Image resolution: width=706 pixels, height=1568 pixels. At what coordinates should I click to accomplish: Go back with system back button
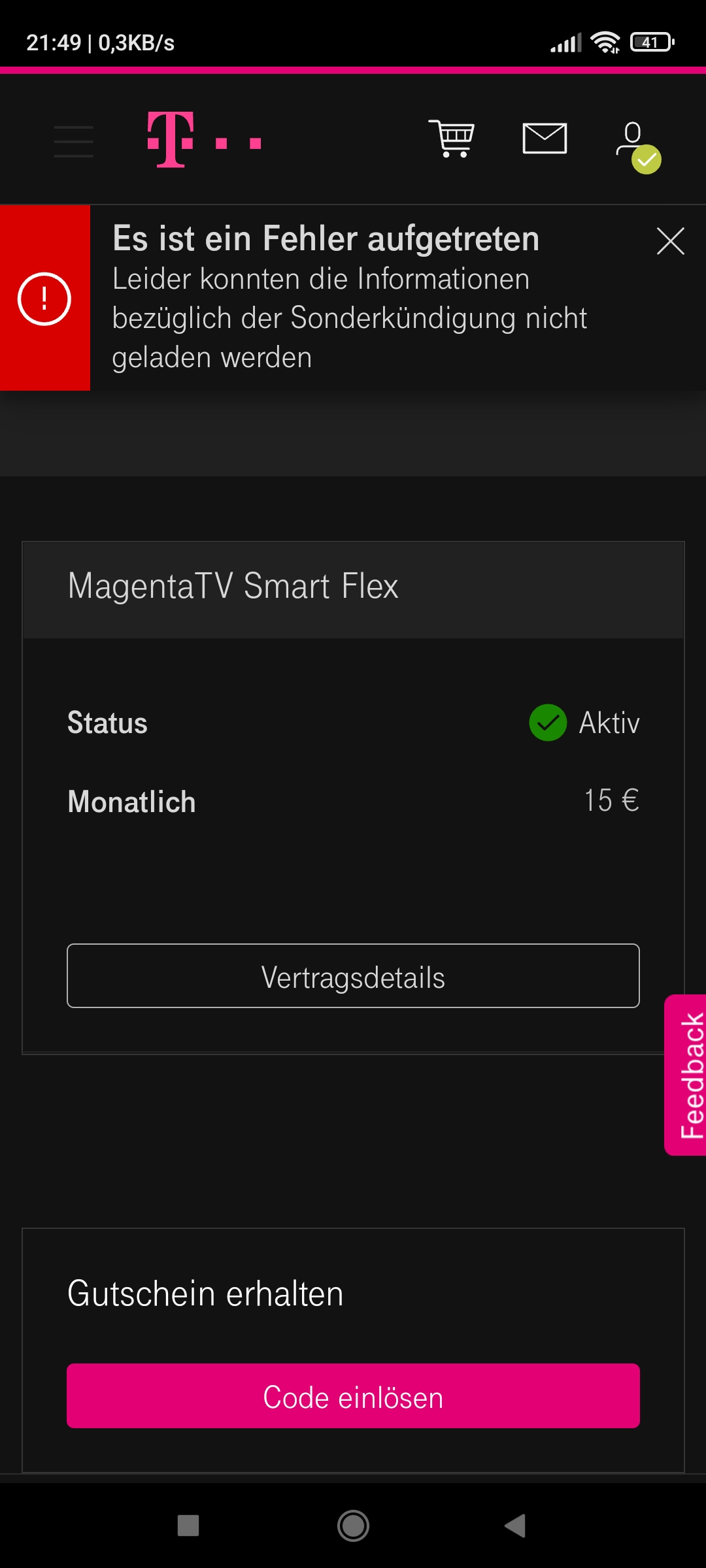(515, 1526)
